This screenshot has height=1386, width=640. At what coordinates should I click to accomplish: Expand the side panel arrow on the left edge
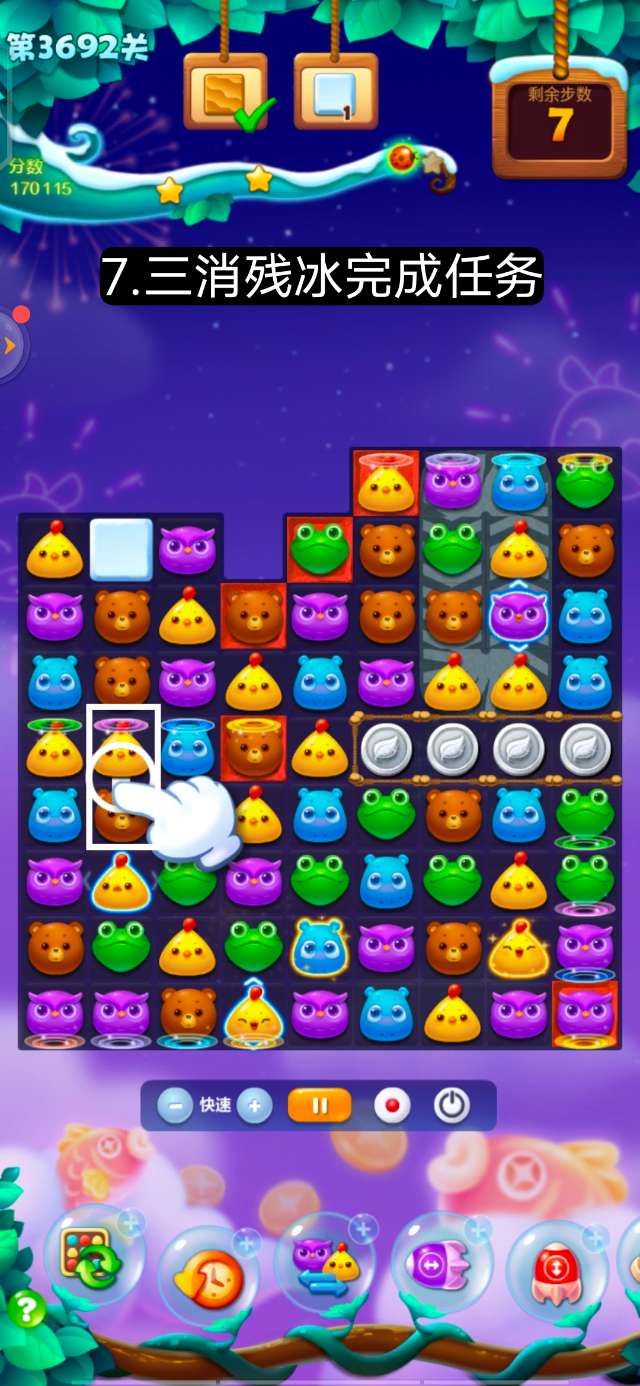pos(11,345)
